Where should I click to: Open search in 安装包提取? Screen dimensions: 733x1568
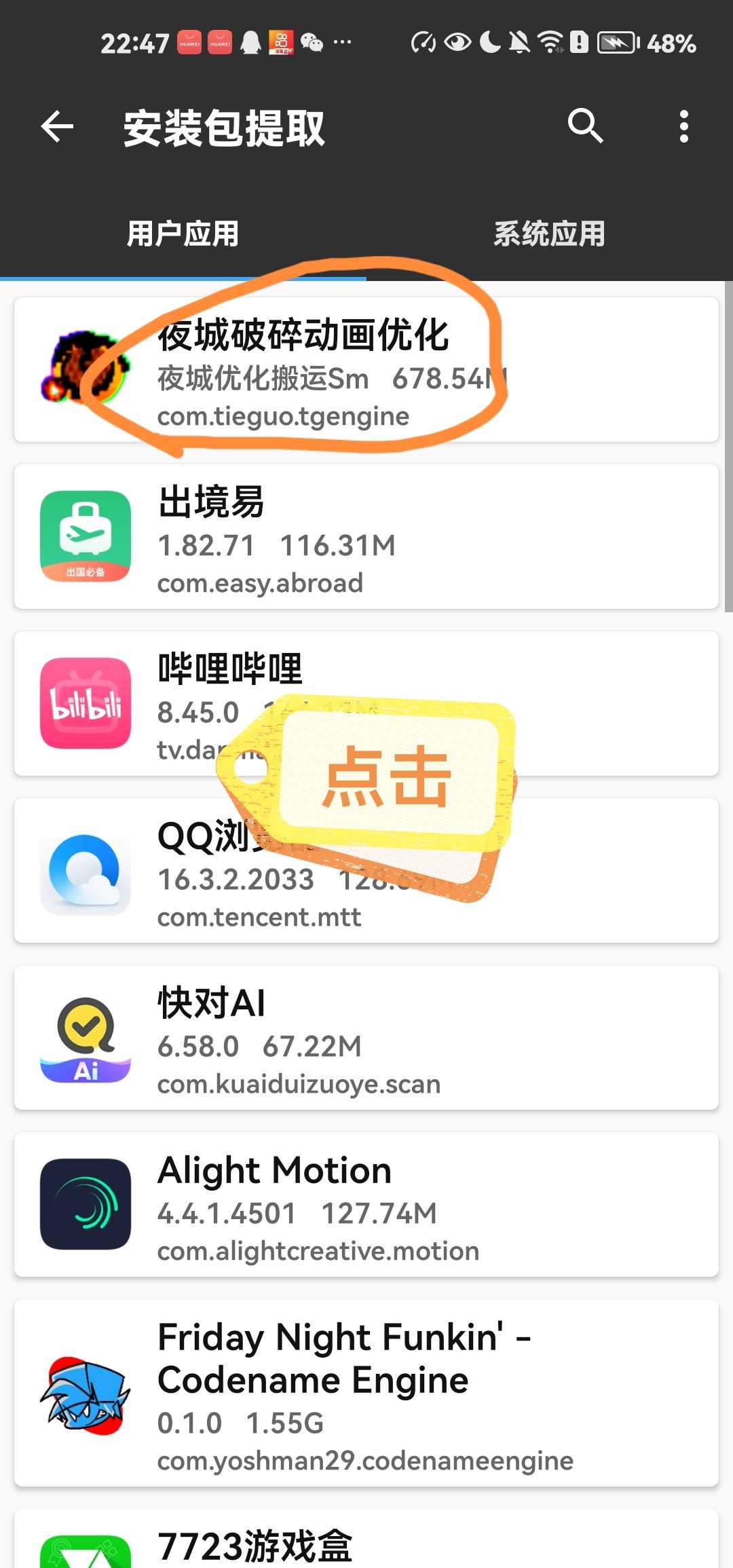click(x=585, y=126)
